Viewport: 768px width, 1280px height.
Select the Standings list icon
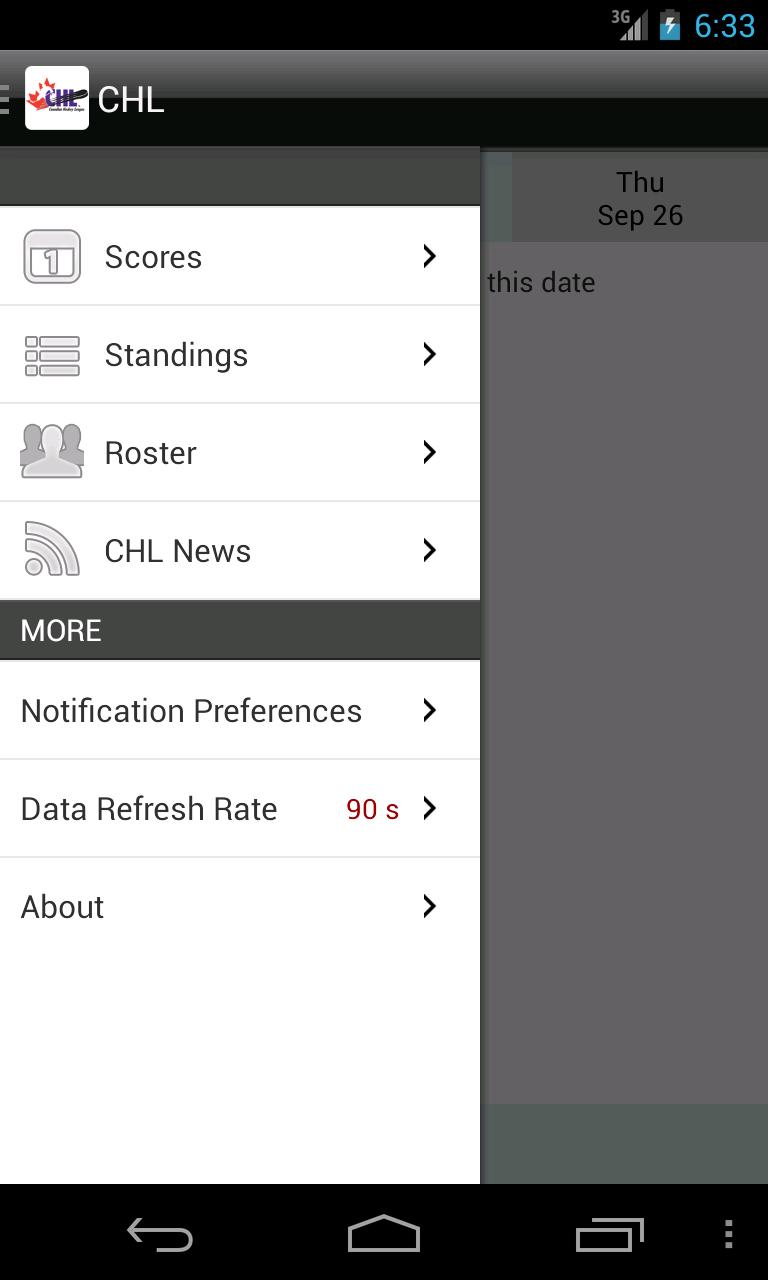click(52, 354)
